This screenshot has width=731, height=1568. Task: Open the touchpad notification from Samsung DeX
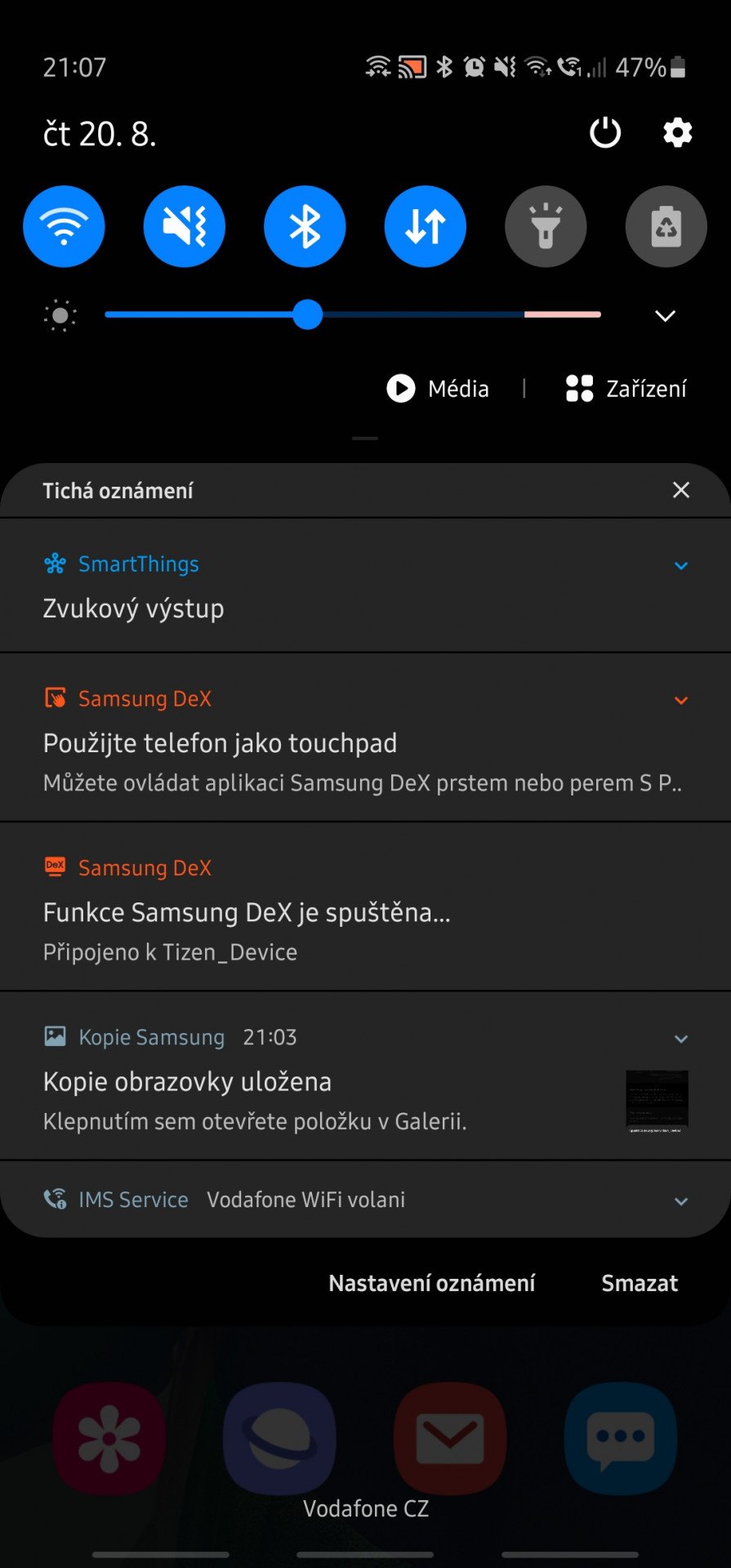[365, 737]
